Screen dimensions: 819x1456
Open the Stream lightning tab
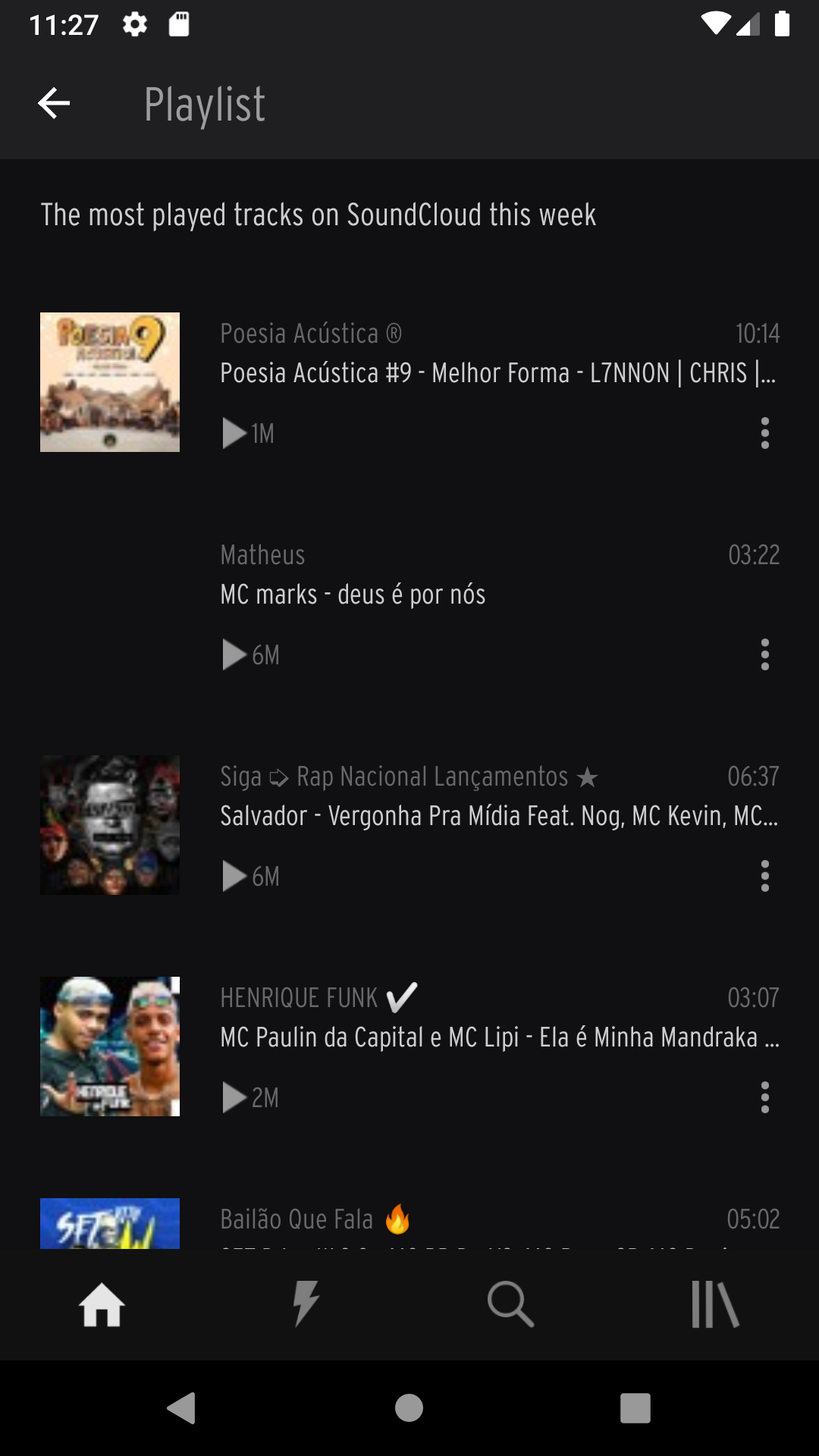click(x=306, y=1304)
